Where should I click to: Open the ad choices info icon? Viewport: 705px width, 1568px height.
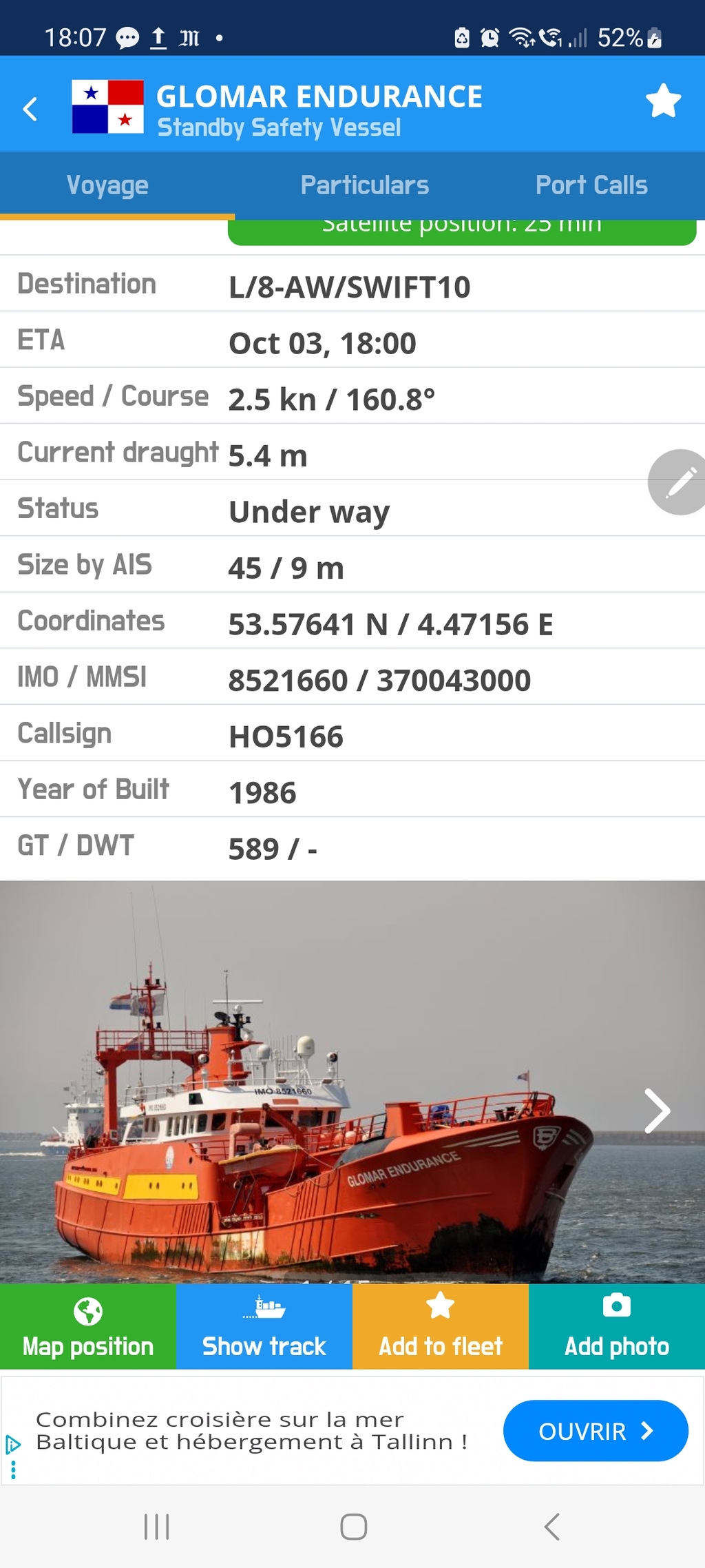12,1444
